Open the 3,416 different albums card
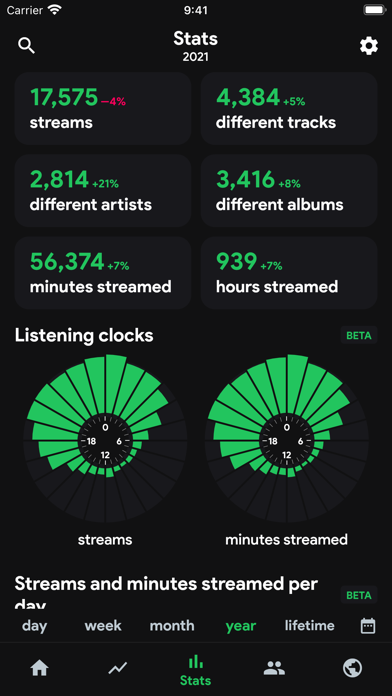This screenshot has height=696, width=392. point(289,190)
